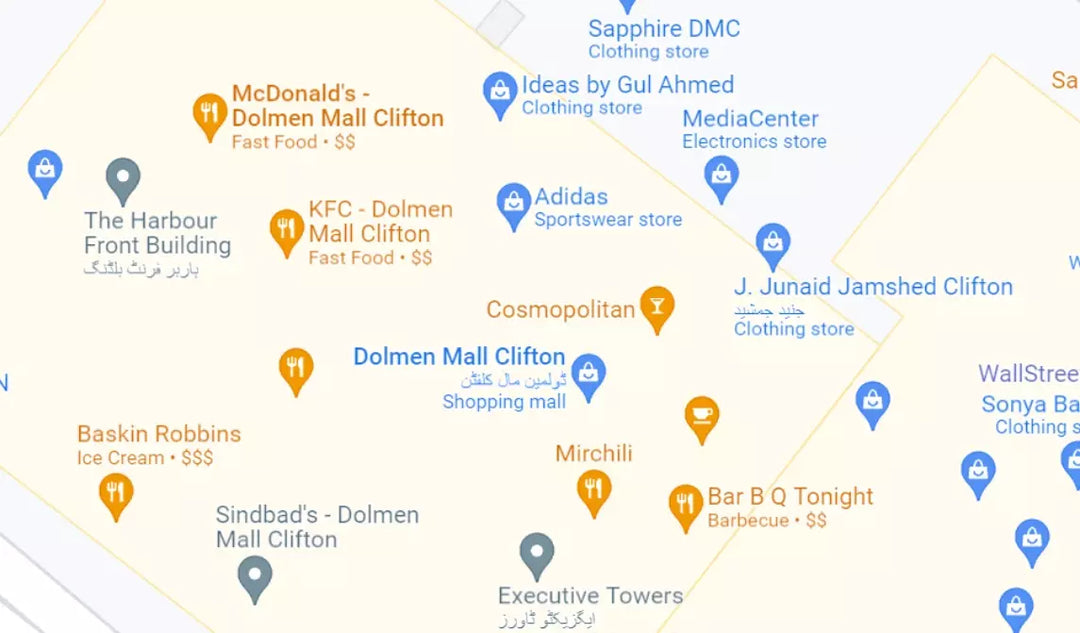Tap the Bar B Q Tonight marker

pyautogui.click(x=685, y=504)
